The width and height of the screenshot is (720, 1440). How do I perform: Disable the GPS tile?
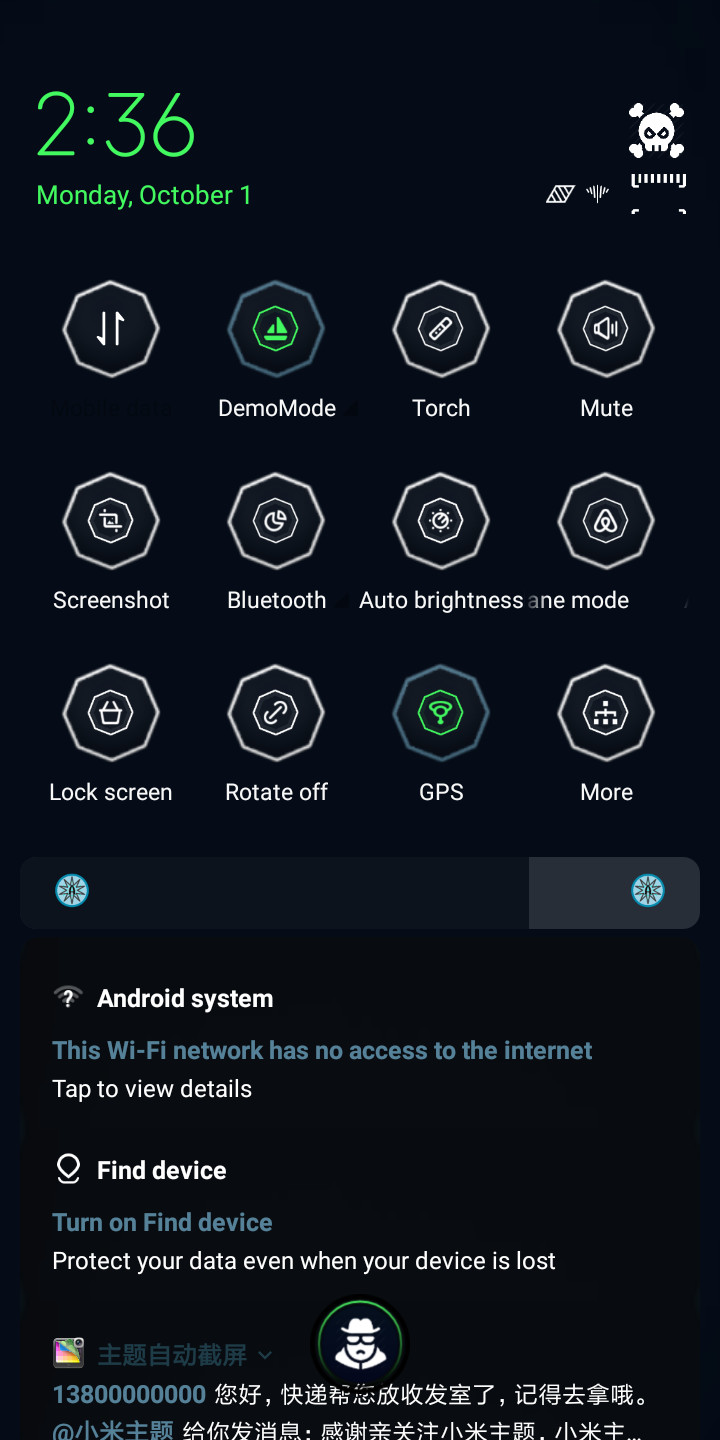click(x=441, y=713)
